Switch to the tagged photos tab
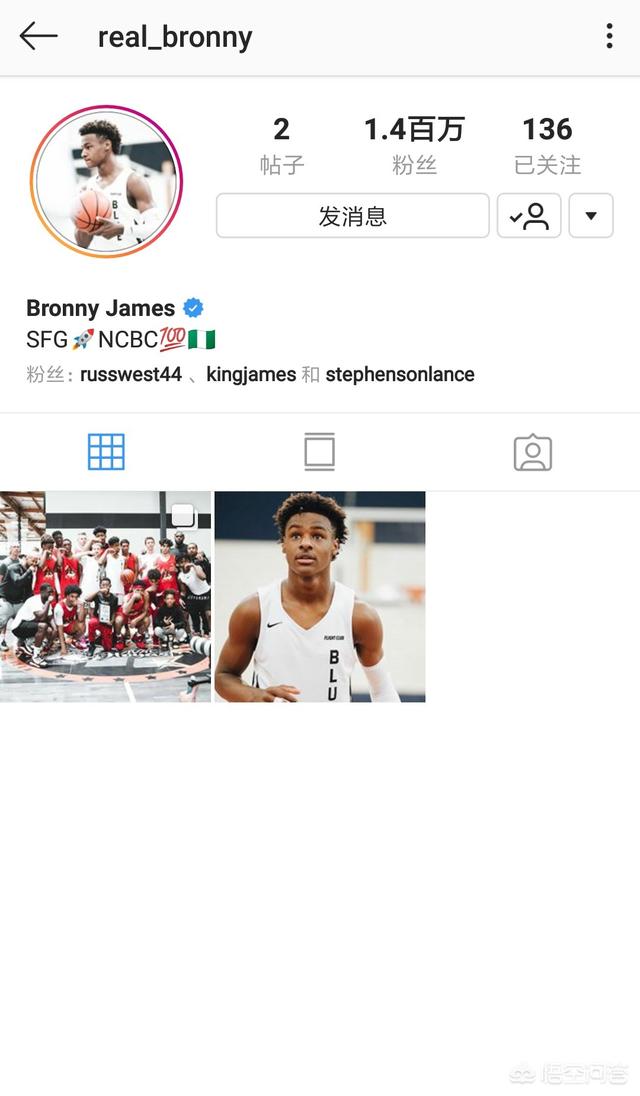 coord(532,452)
